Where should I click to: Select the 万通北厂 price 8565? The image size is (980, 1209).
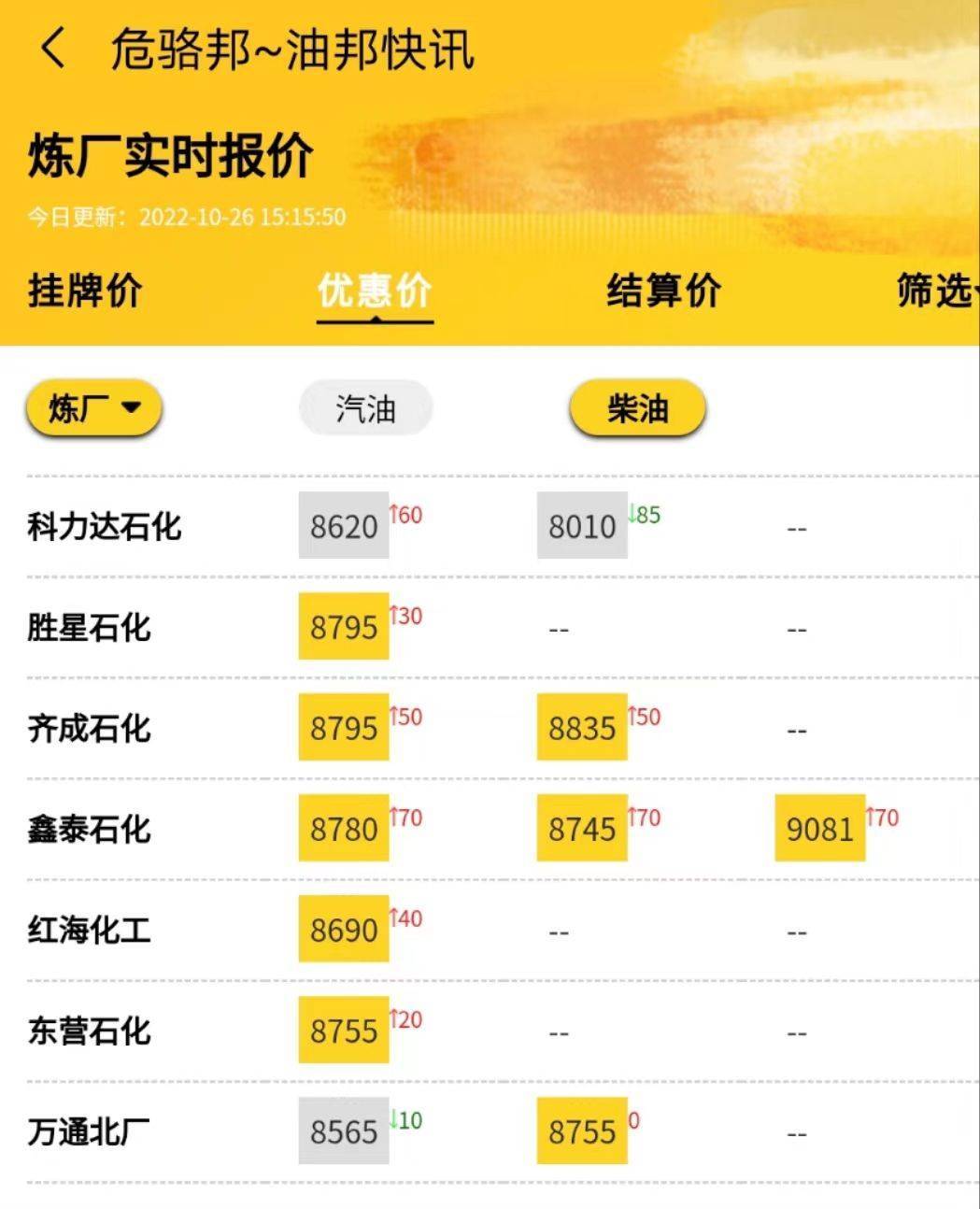343,1131
